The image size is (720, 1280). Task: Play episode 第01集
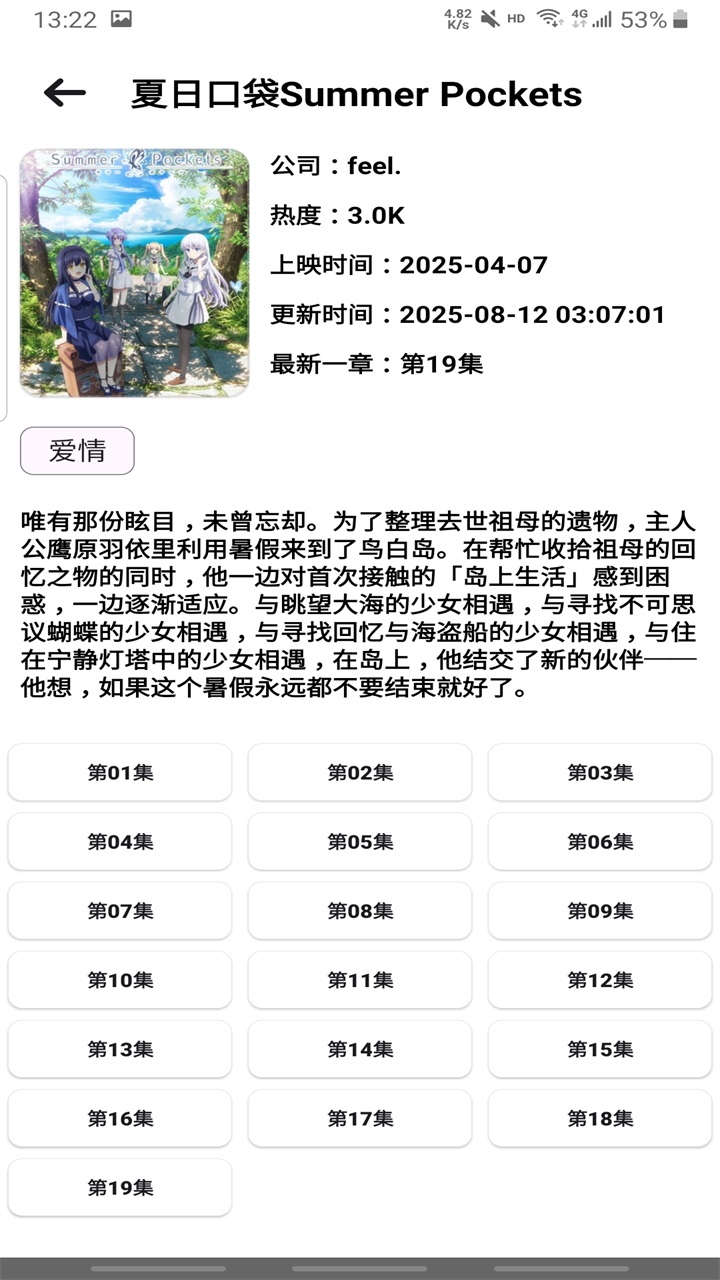(120, 772)
